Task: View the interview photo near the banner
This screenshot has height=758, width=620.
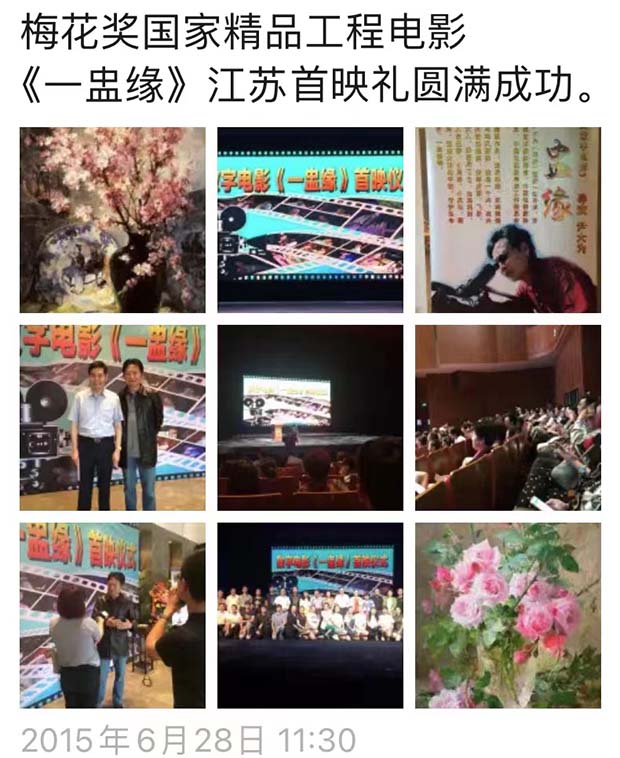Action: pyautogui.click(x=112, y=615)
